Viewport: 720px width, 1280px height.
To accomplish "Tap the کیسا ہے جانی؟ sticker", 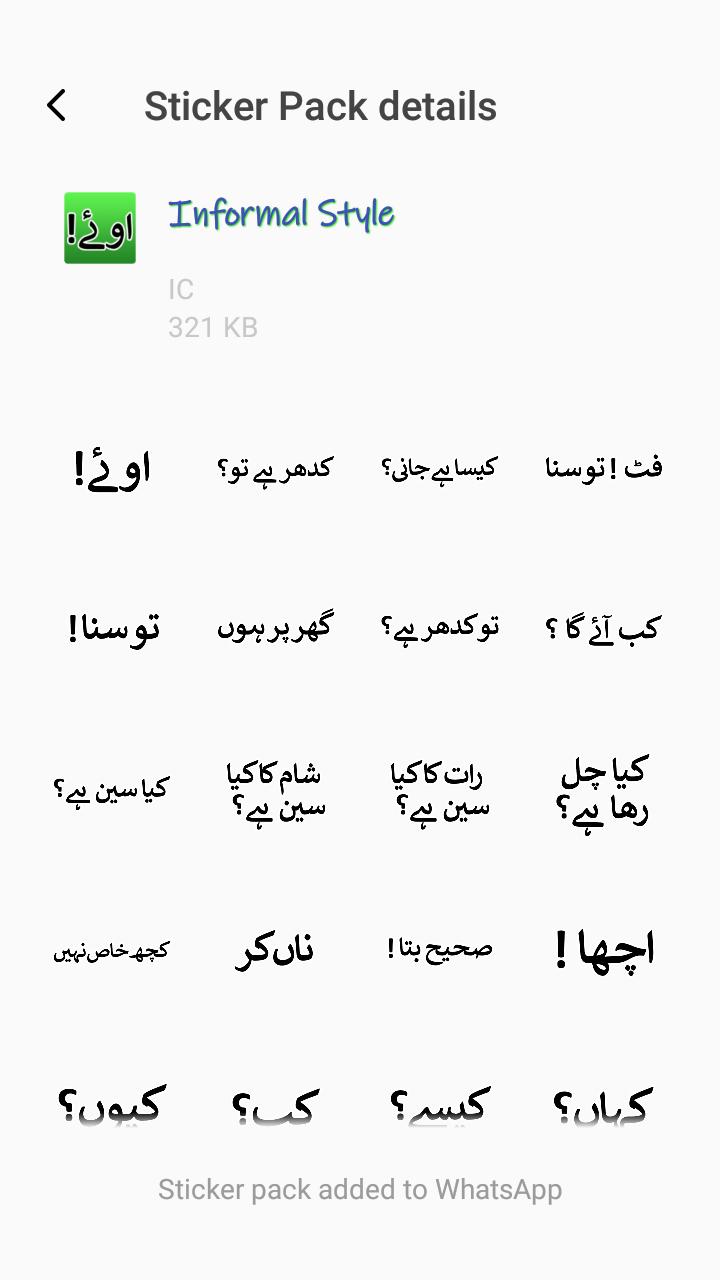I will point(440,468).
